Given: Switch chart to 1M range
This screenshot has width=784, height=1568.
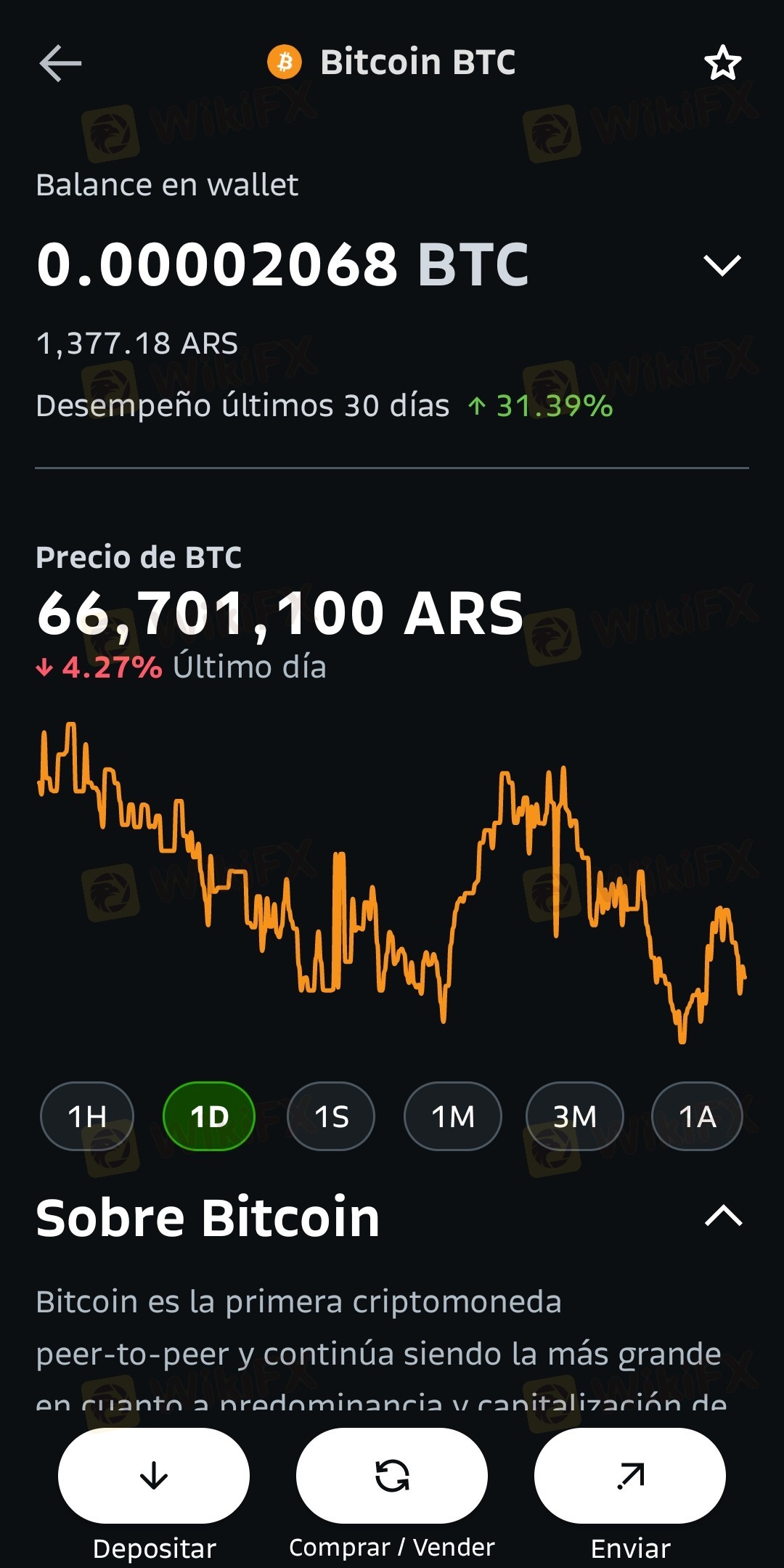Looking at the screenshot, I should pos(453,1116).
